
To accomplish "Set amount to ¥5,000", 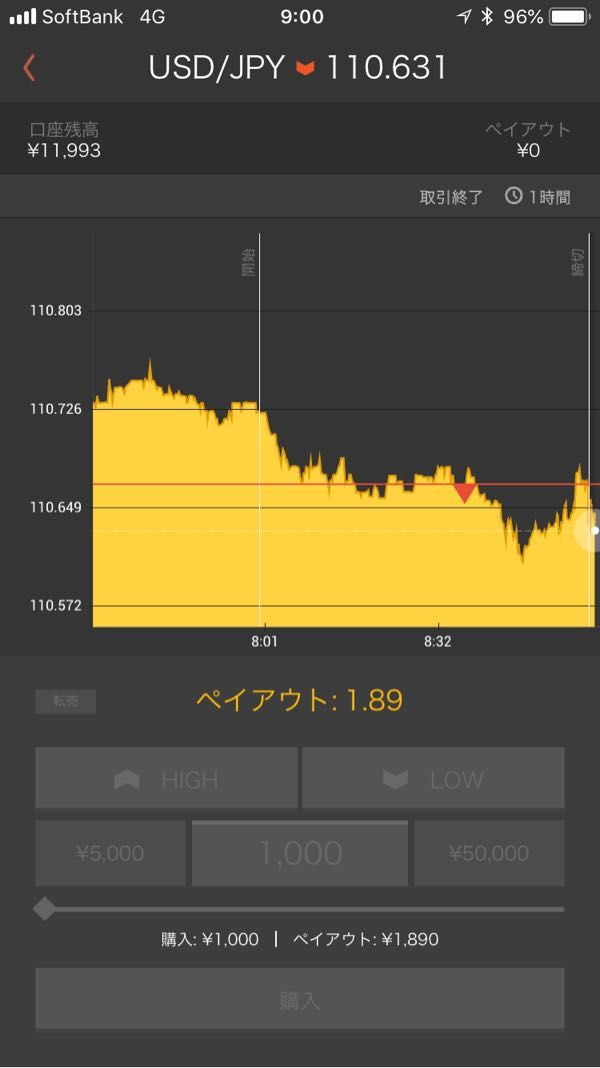I will coord(110,853).
